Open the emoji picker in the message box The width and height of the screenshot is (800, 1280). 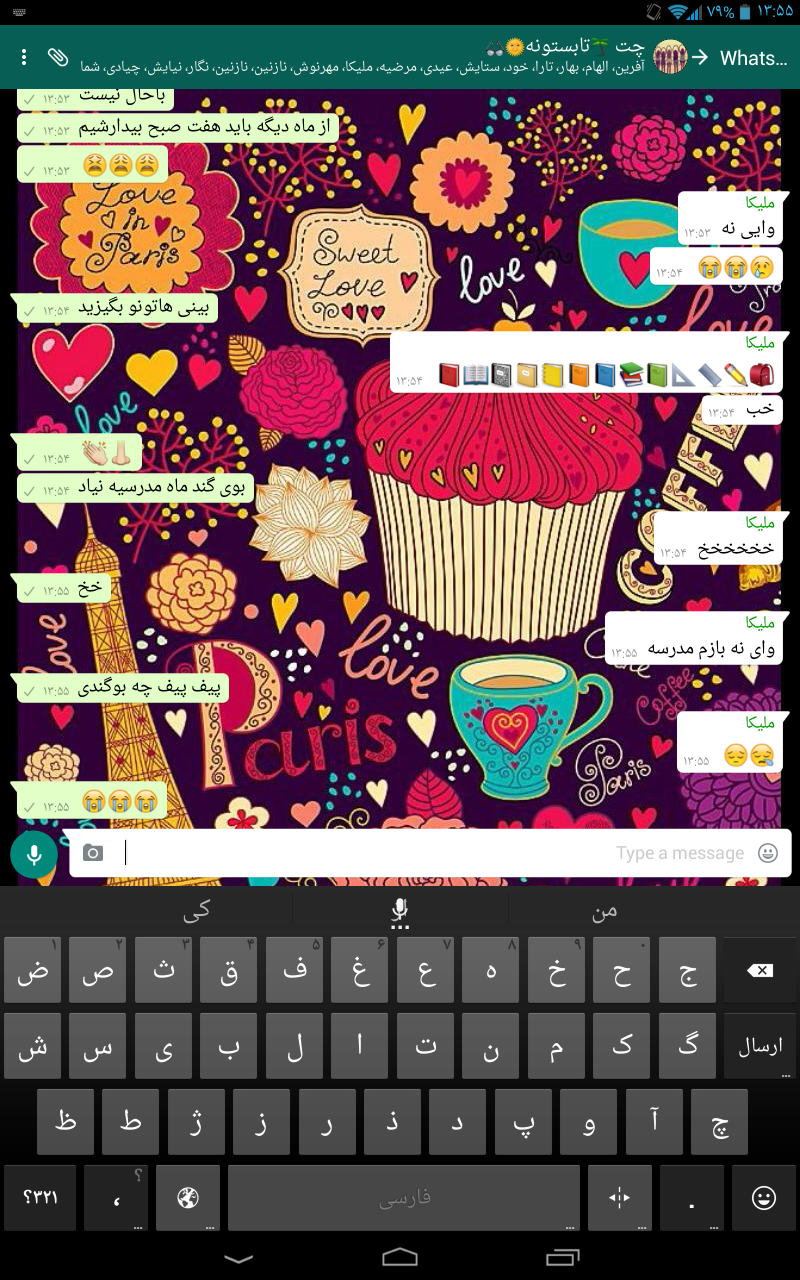click(x=768, y=853)
